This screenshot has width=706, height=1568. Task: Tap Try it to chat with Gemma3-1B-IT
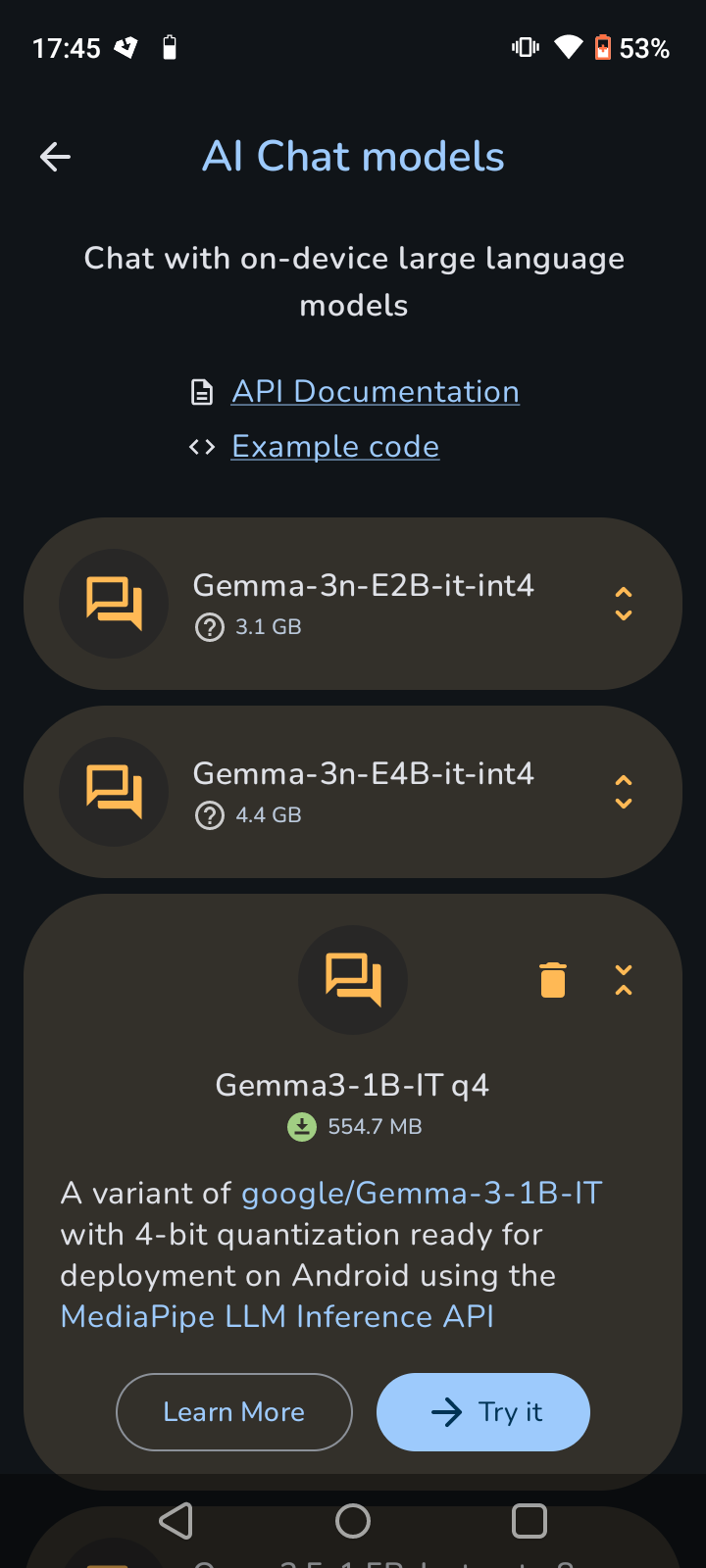pos(483,1412)
